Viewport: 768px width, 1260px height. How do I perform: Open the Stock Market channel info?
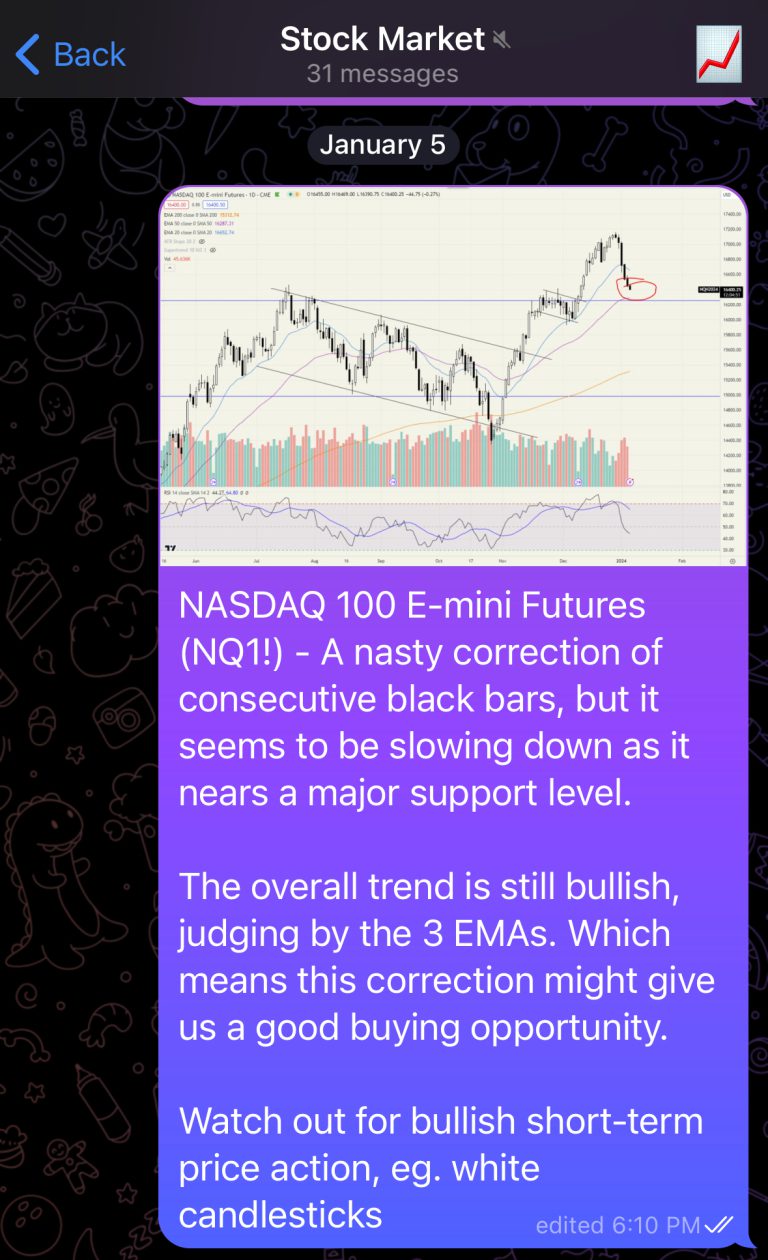(x=383, y=54)
